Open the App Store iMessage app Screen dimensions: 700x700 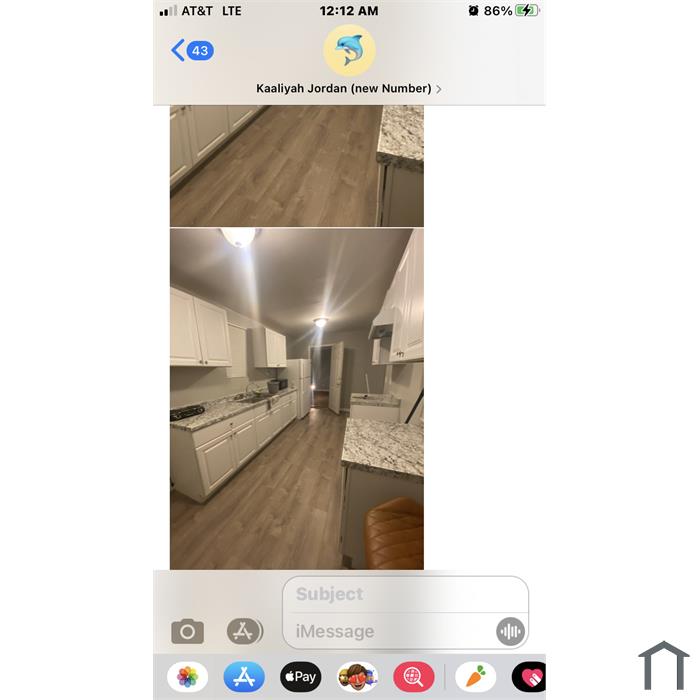(x=244, y=677)
